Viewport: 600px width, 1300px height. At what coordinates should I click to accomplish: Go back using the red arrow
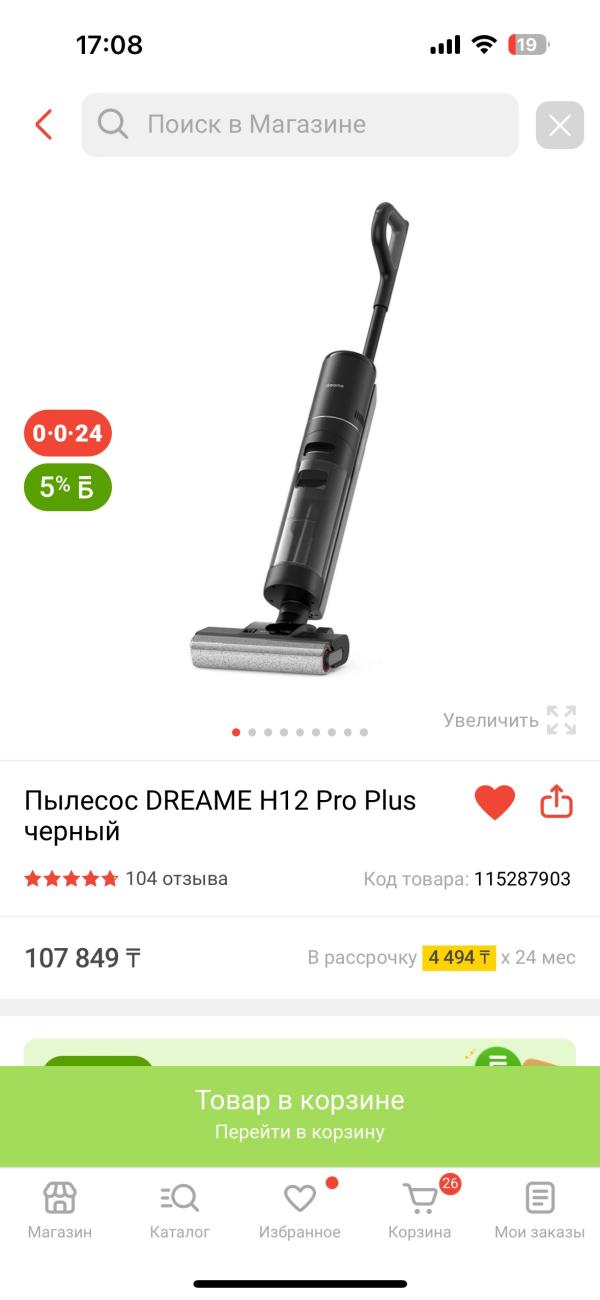tap(43, 125)
